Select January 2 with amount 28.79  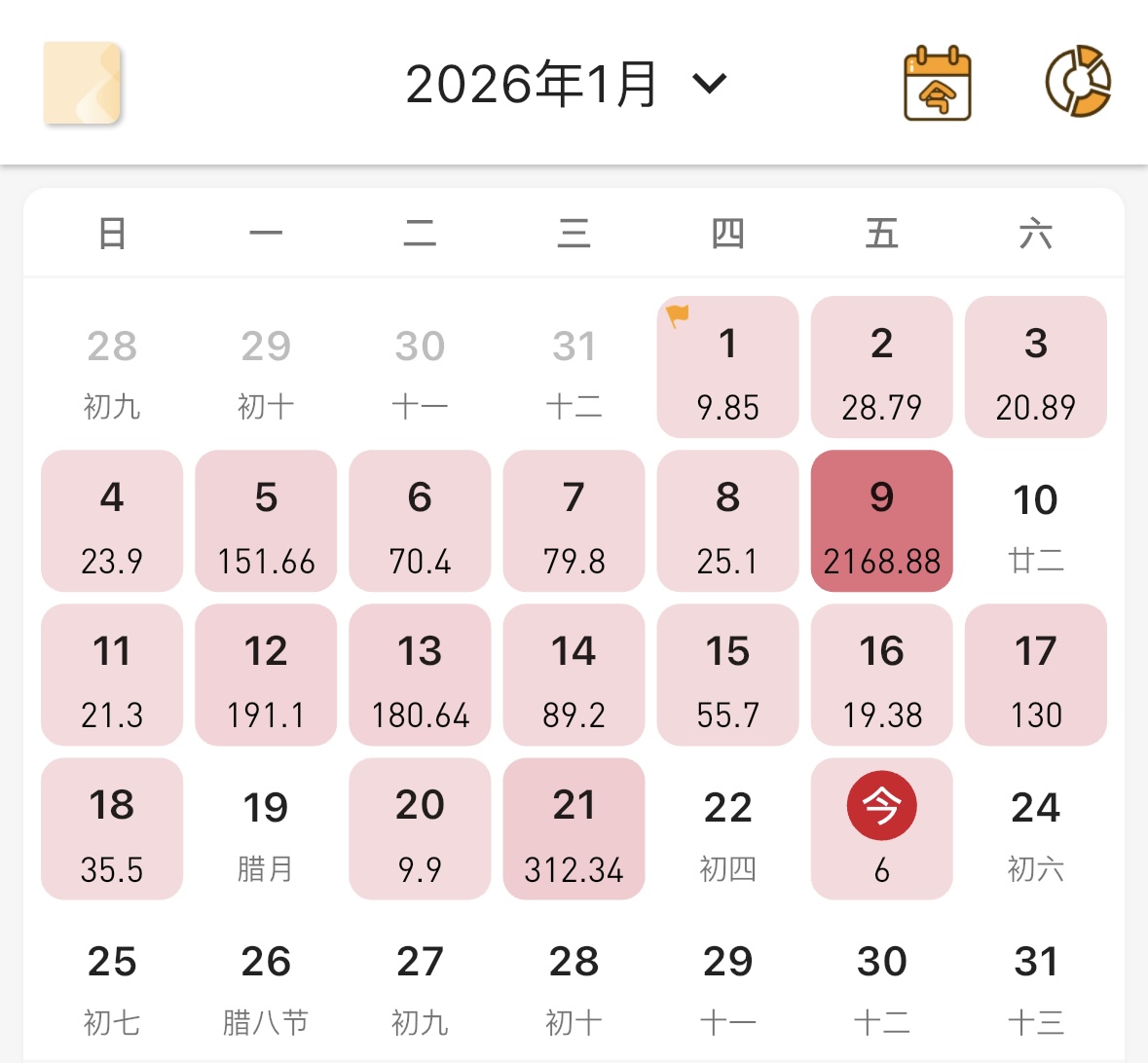[881, 368]
